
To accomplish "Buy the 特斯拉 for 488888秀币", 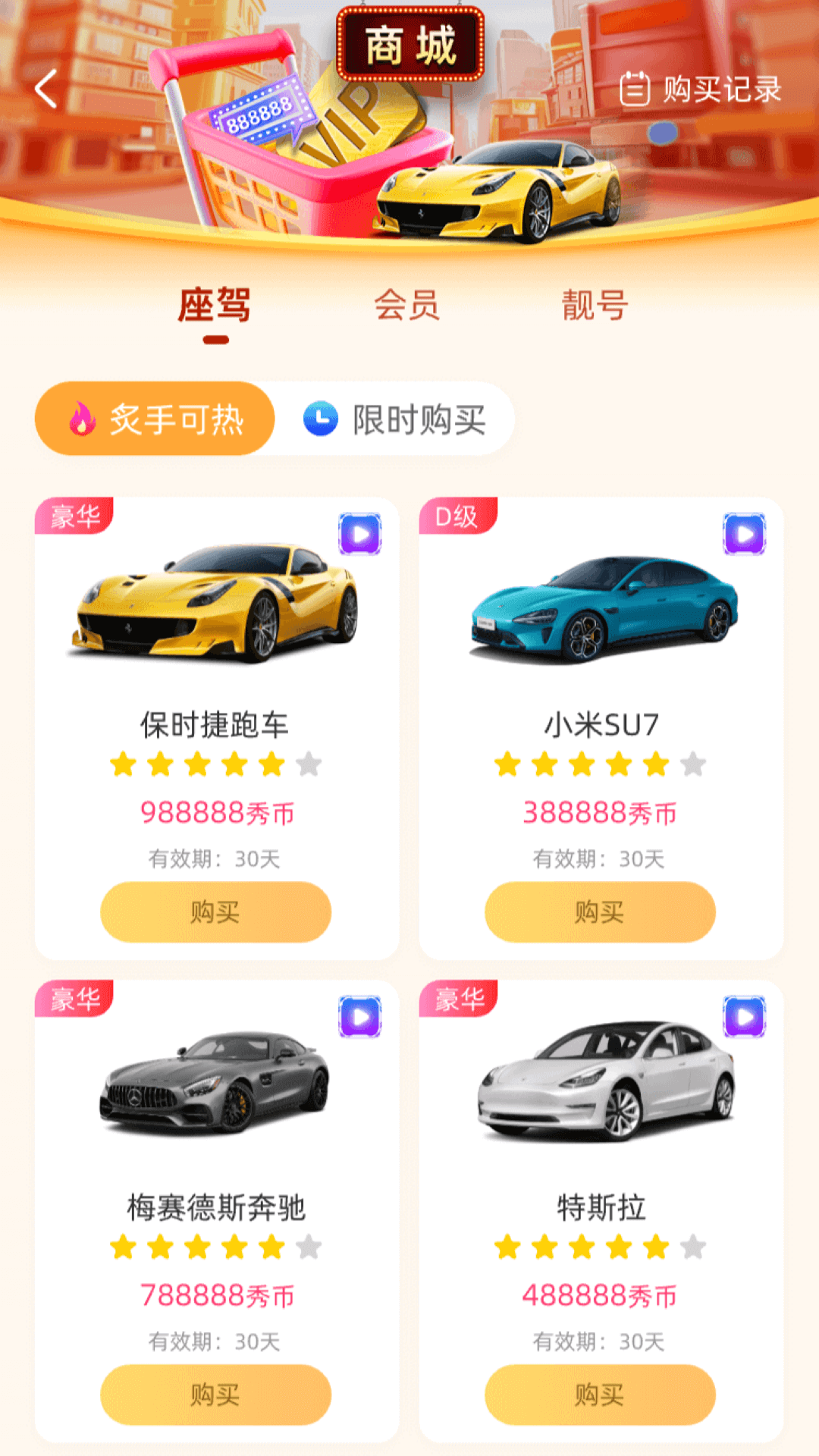I will pyautogui.click(x=600, y=1394).
